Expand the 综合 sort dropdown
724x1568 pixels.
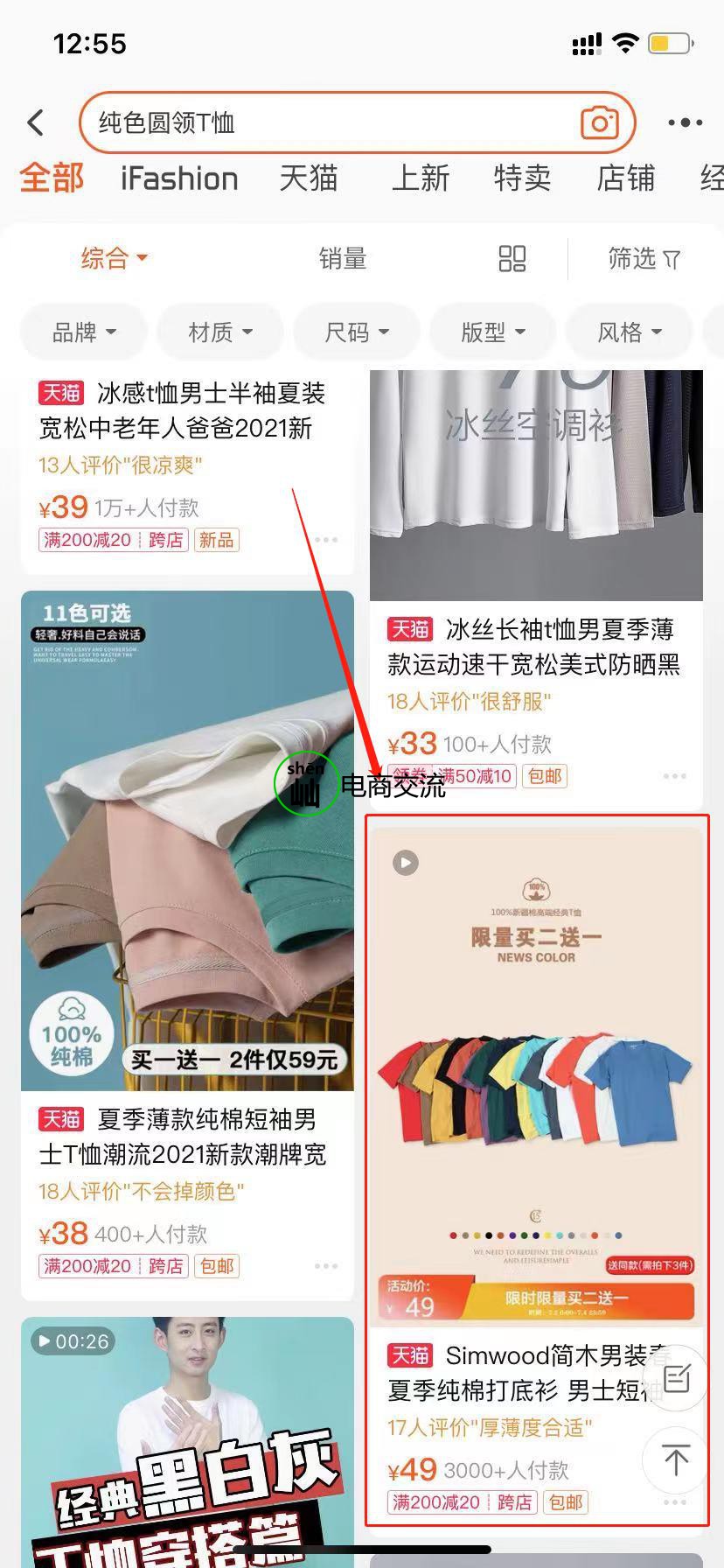(x=114, y=258)
